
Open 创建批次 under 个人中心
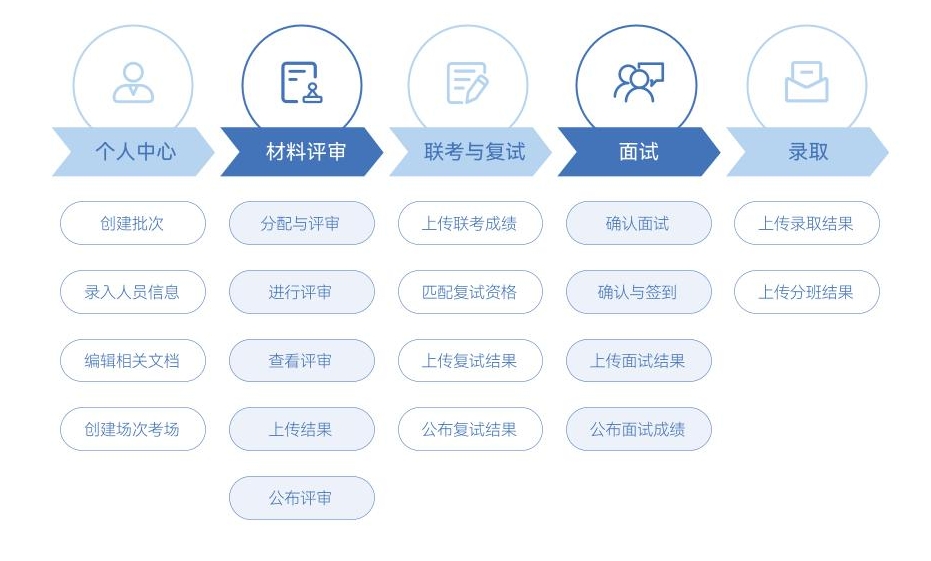pyautogui.click(x=132, y=223)
